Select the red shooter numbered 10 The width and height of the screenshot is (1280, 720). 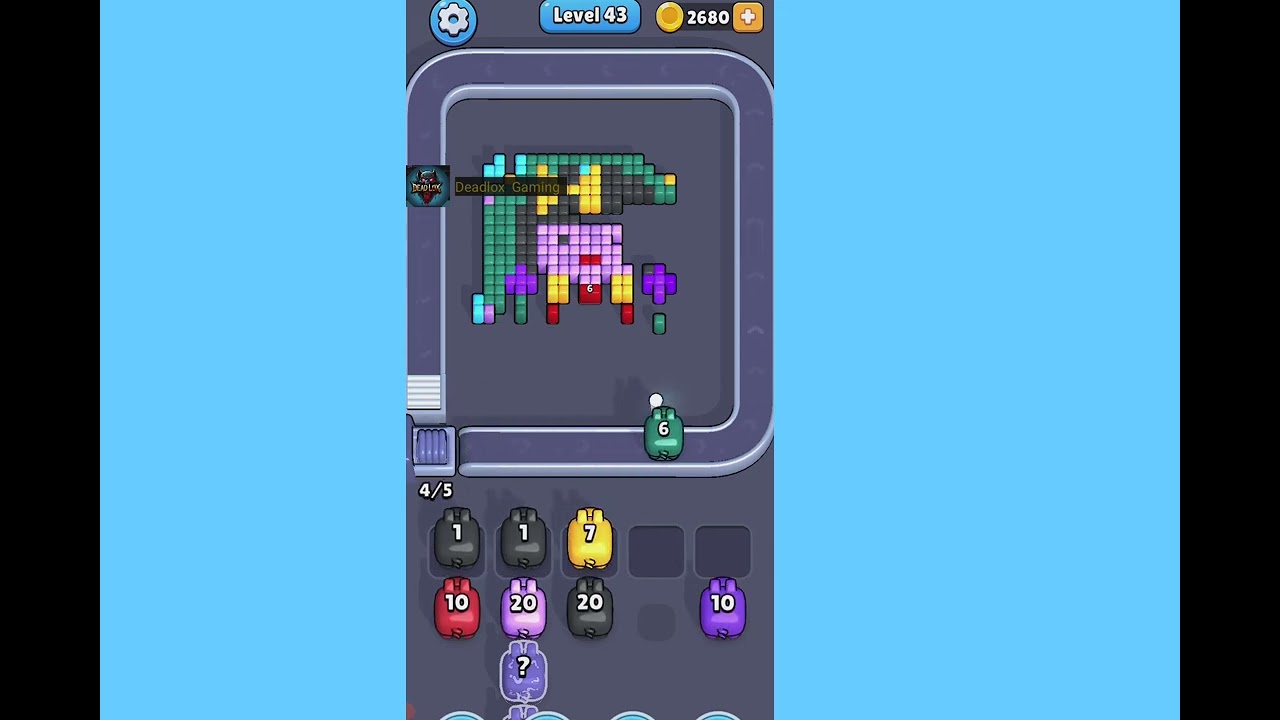click(x=457, y=608)
